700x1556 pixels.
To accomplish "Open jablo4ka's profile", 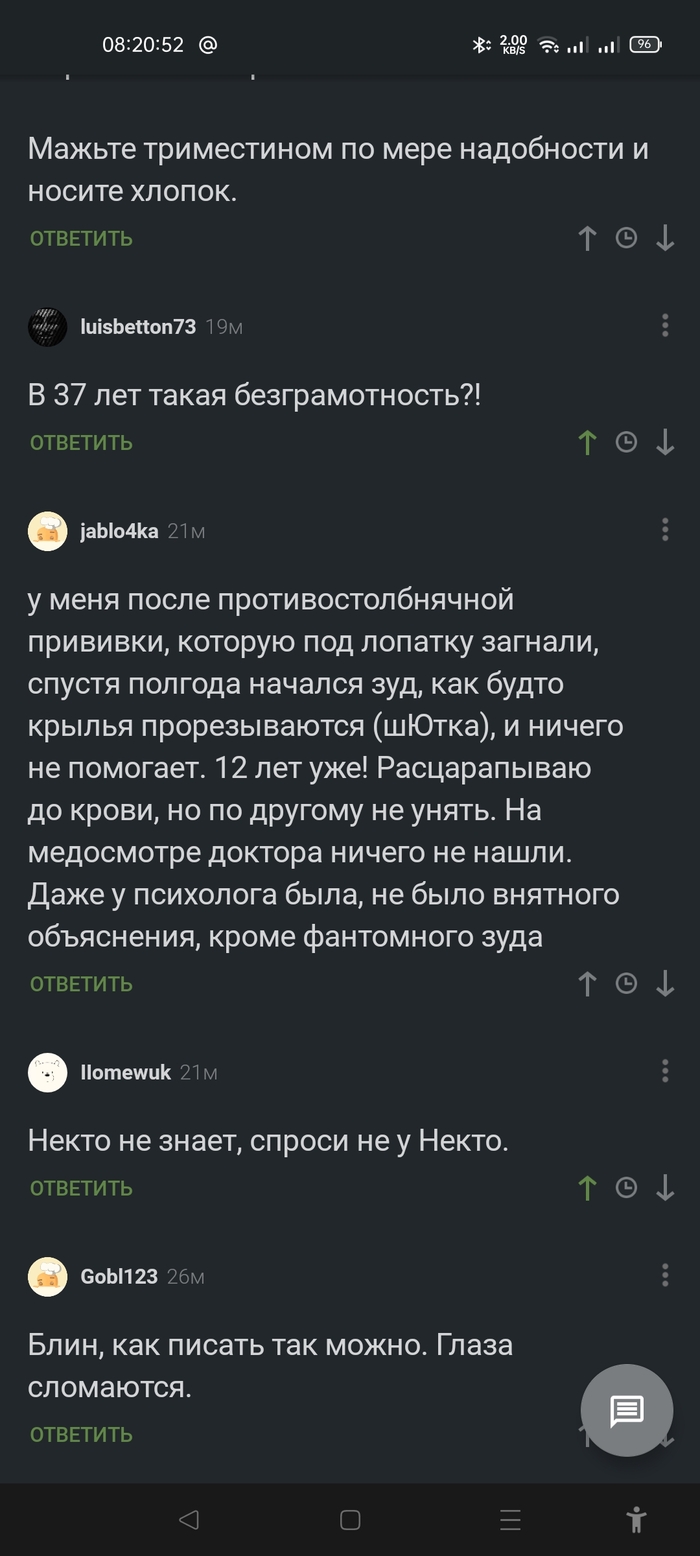I will (119, 531).
